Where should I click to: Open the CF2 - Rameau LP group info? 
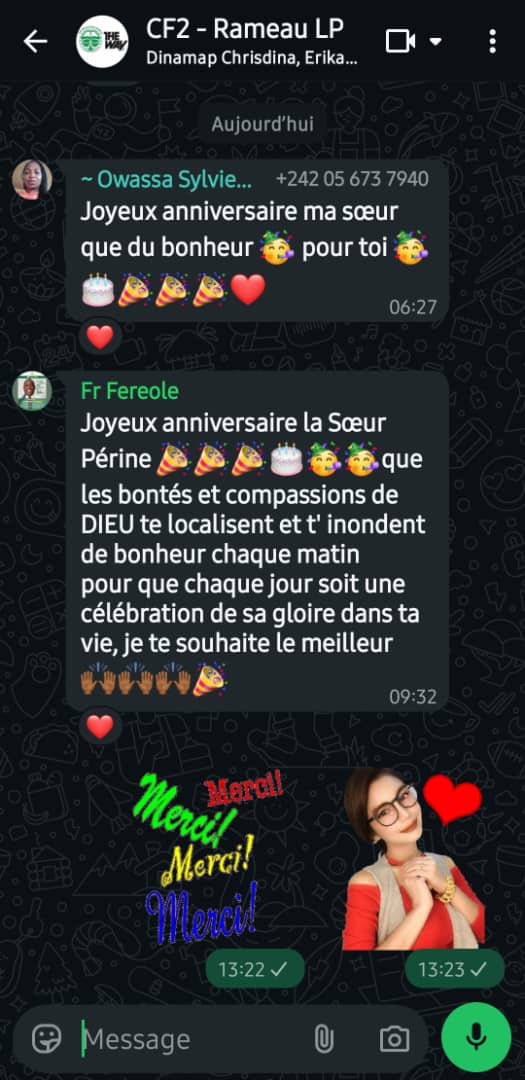coord(252,41)
